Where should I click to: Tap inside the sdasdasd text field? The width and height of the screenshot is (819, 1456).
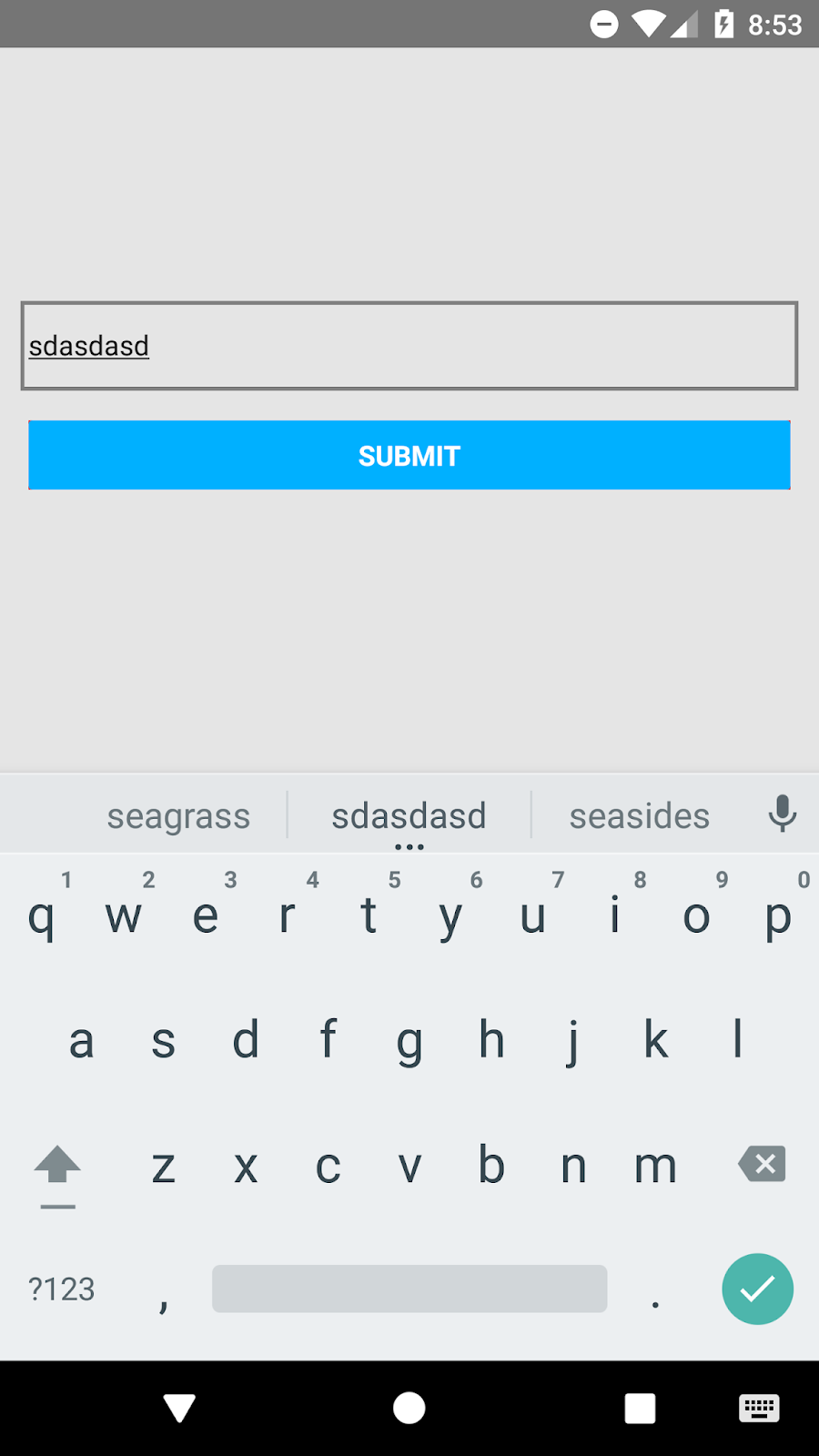[409, 346]
